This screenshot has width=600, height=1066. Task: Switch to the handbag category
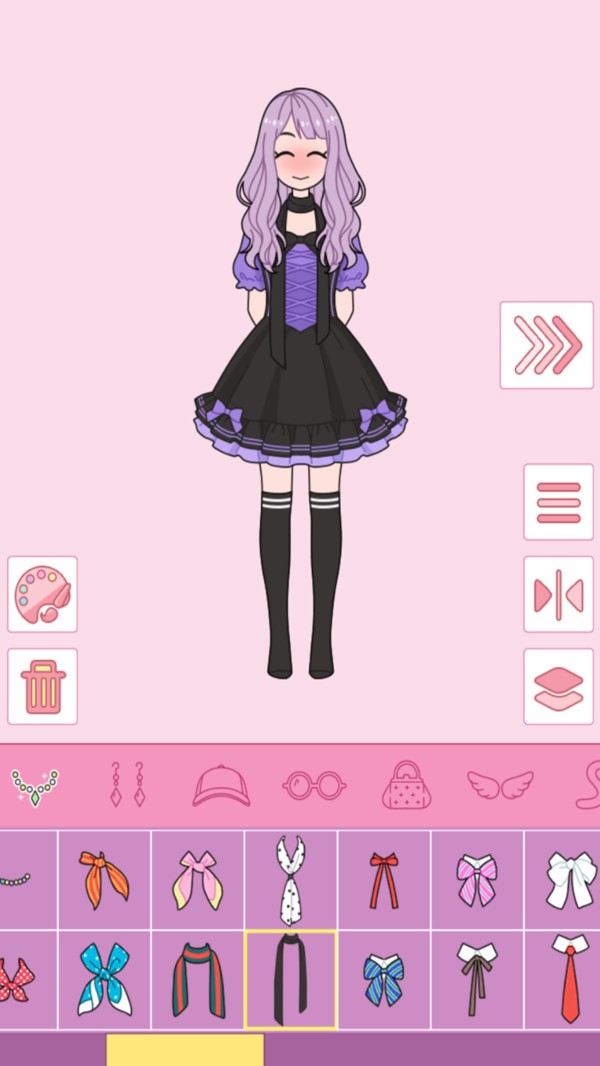click(406, 785)
